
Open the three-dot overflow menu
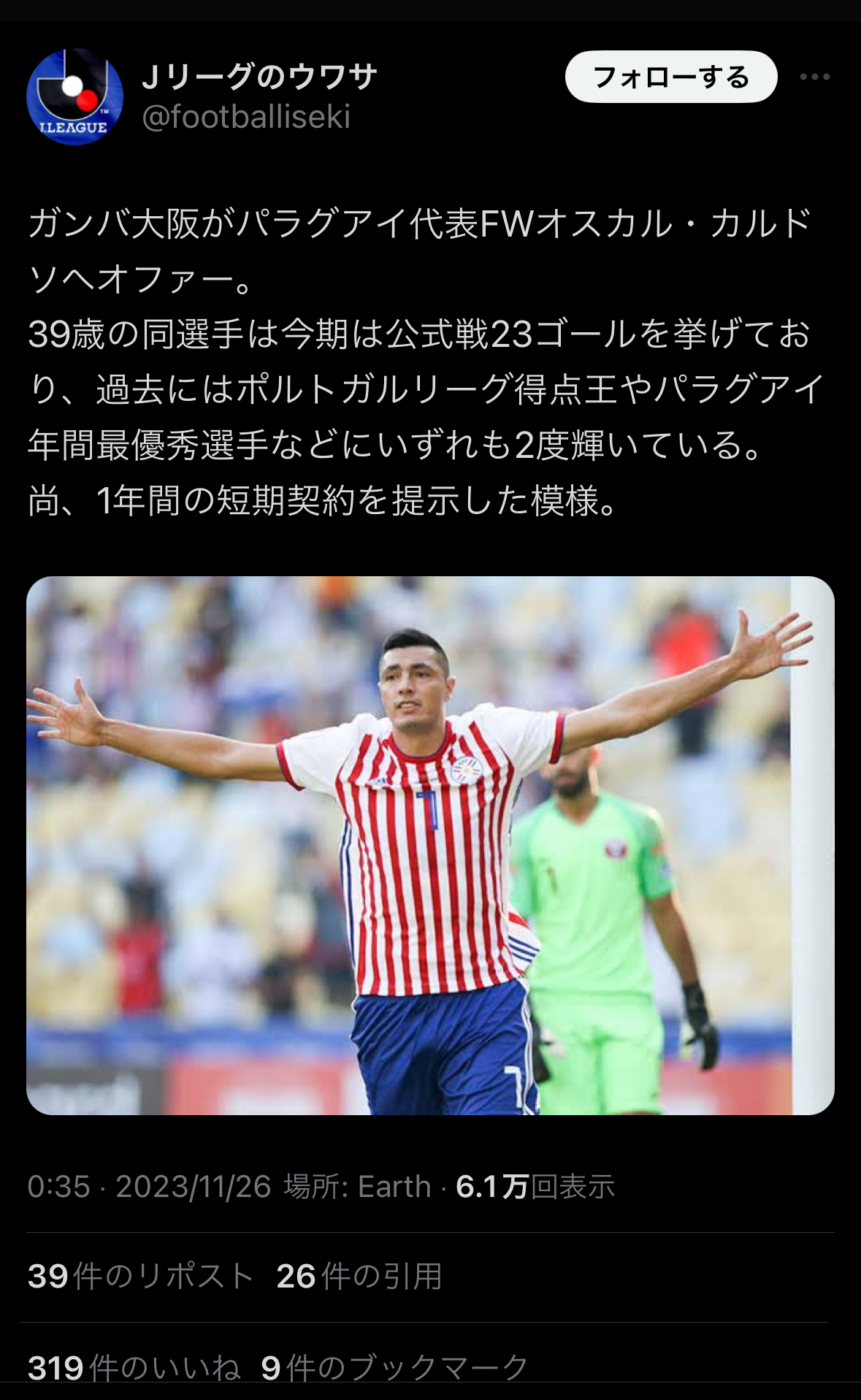(x=814, y=77)
